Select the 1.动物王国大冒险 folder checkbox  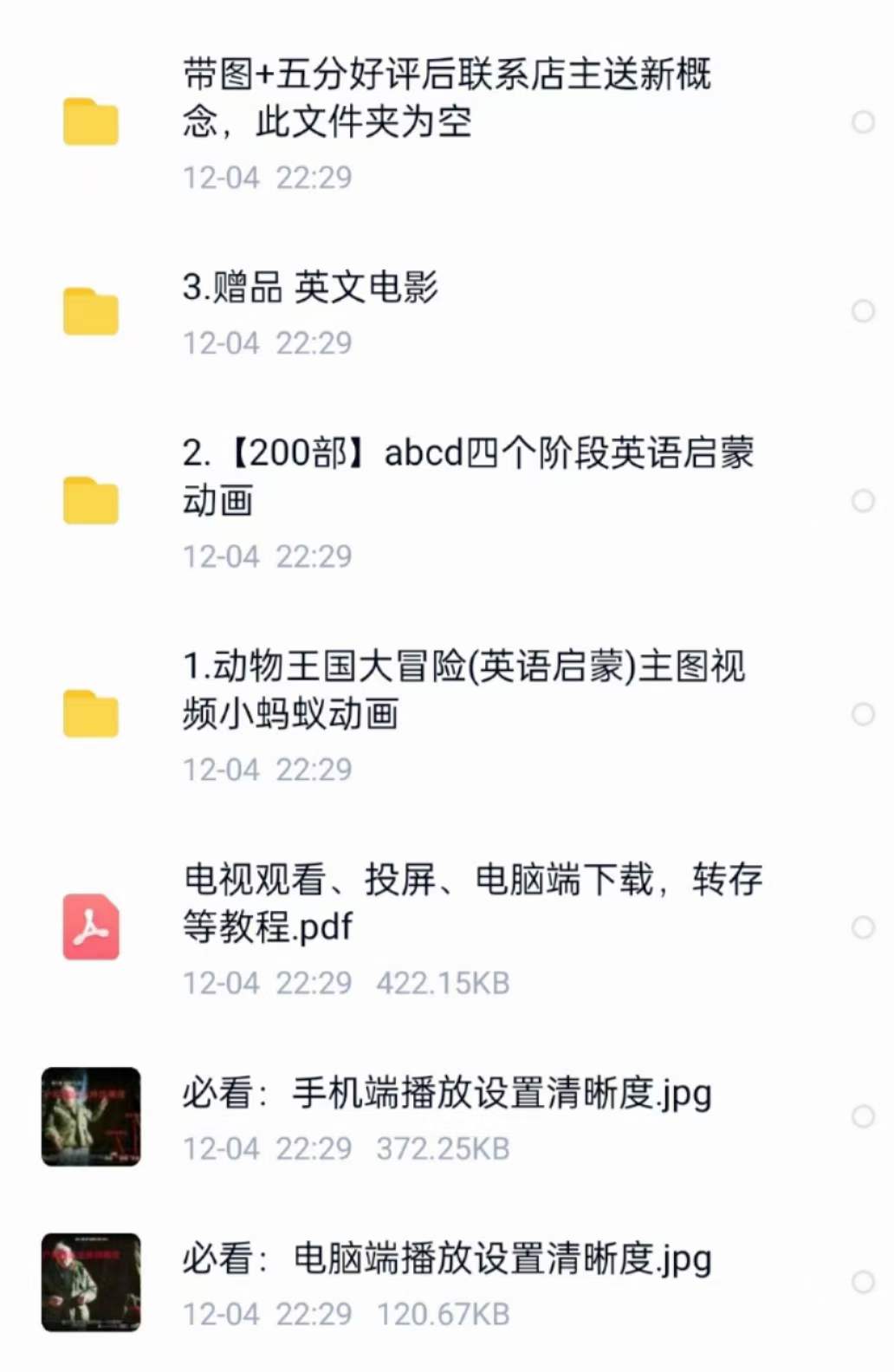(863, 714)
